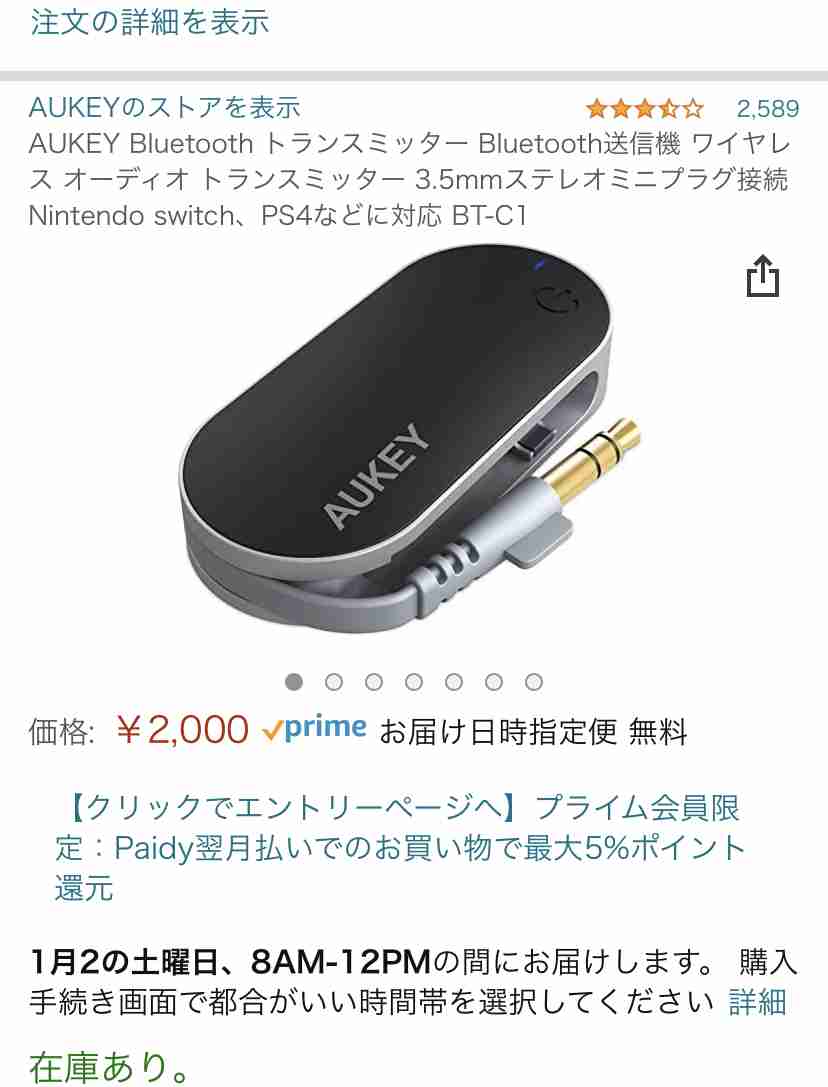Jump to the second product image dot
This screenshot has height=1087, width=828.
334,682
